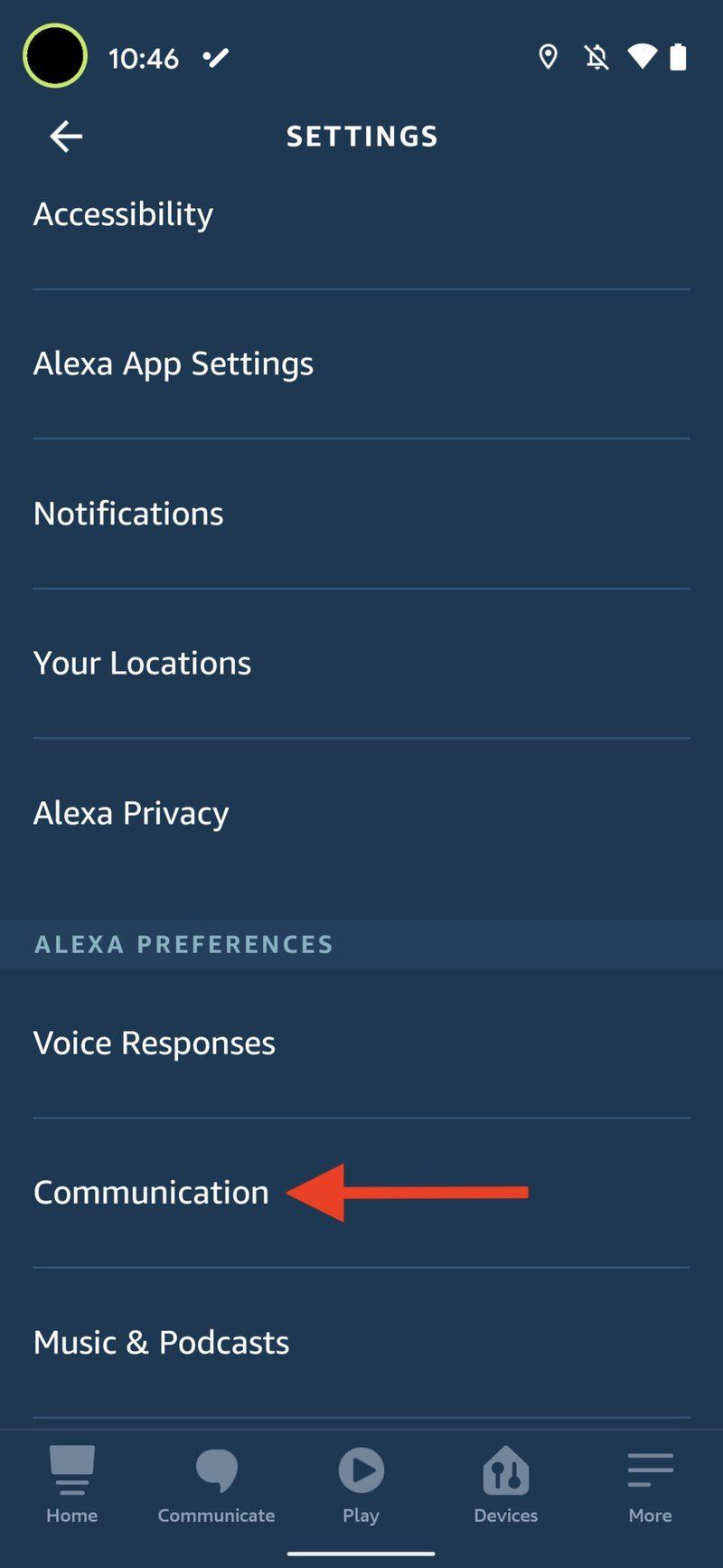
Task: Open Voice Responses preferences
Action: [155, 1043]
